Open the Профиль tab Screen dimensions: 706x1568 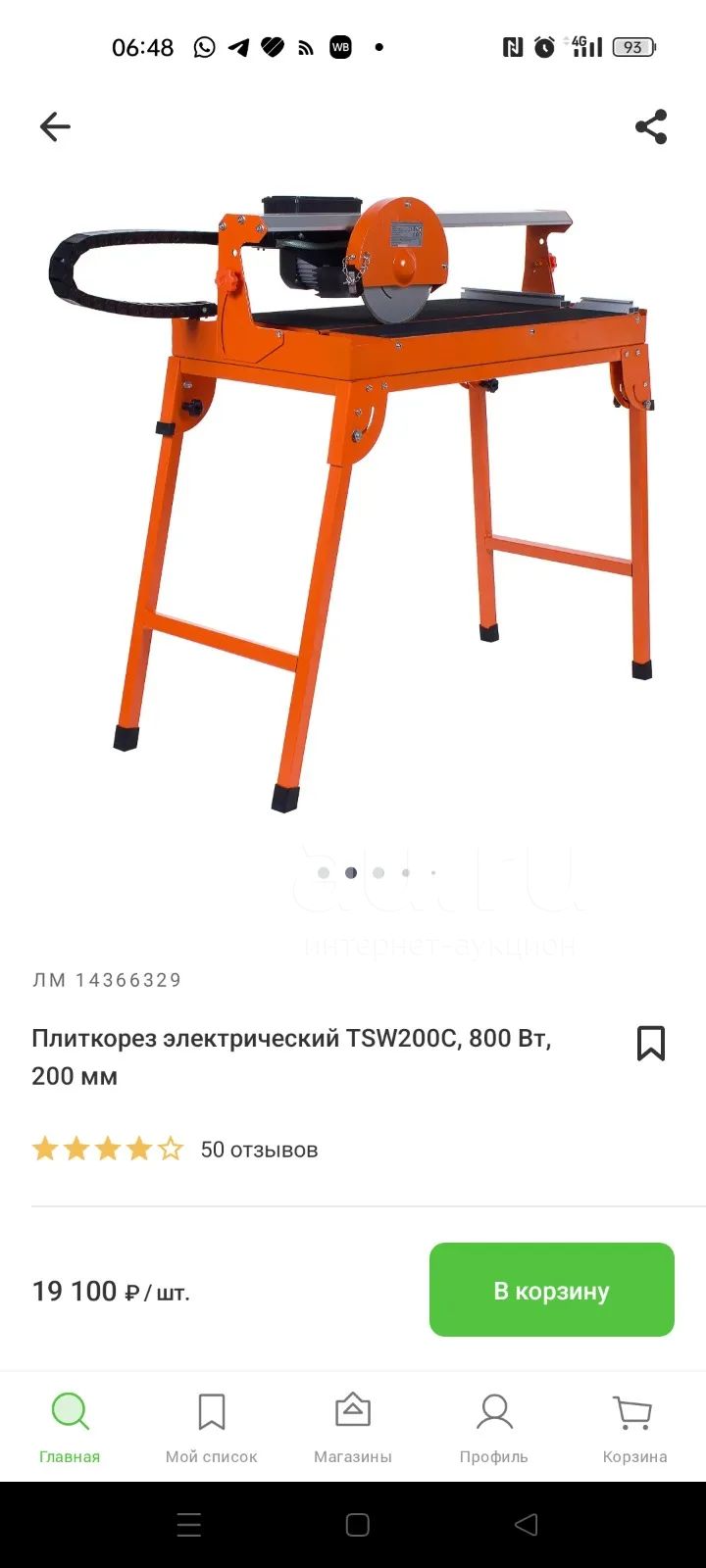point(494,1428)
